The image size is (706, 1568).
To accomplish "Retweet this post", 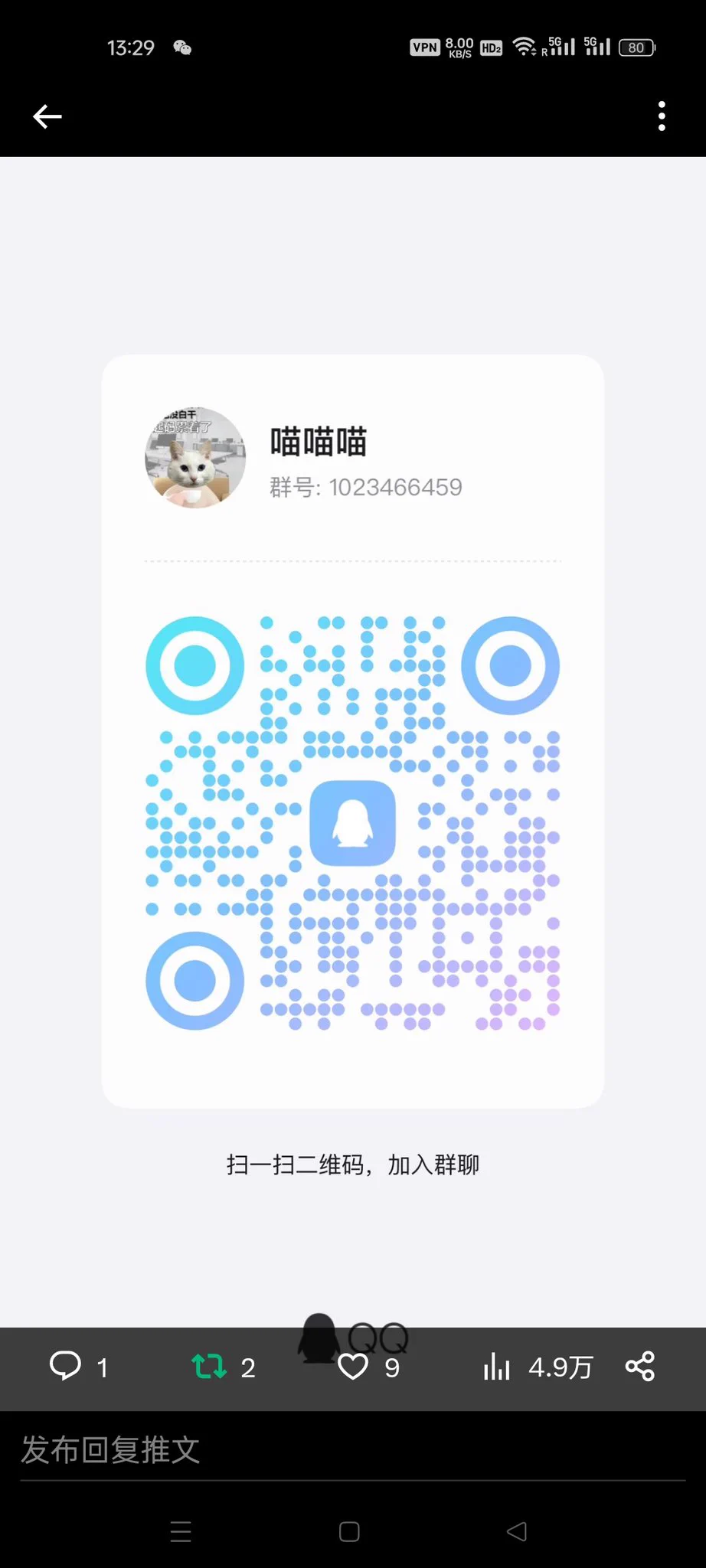I will (209, 1366).
